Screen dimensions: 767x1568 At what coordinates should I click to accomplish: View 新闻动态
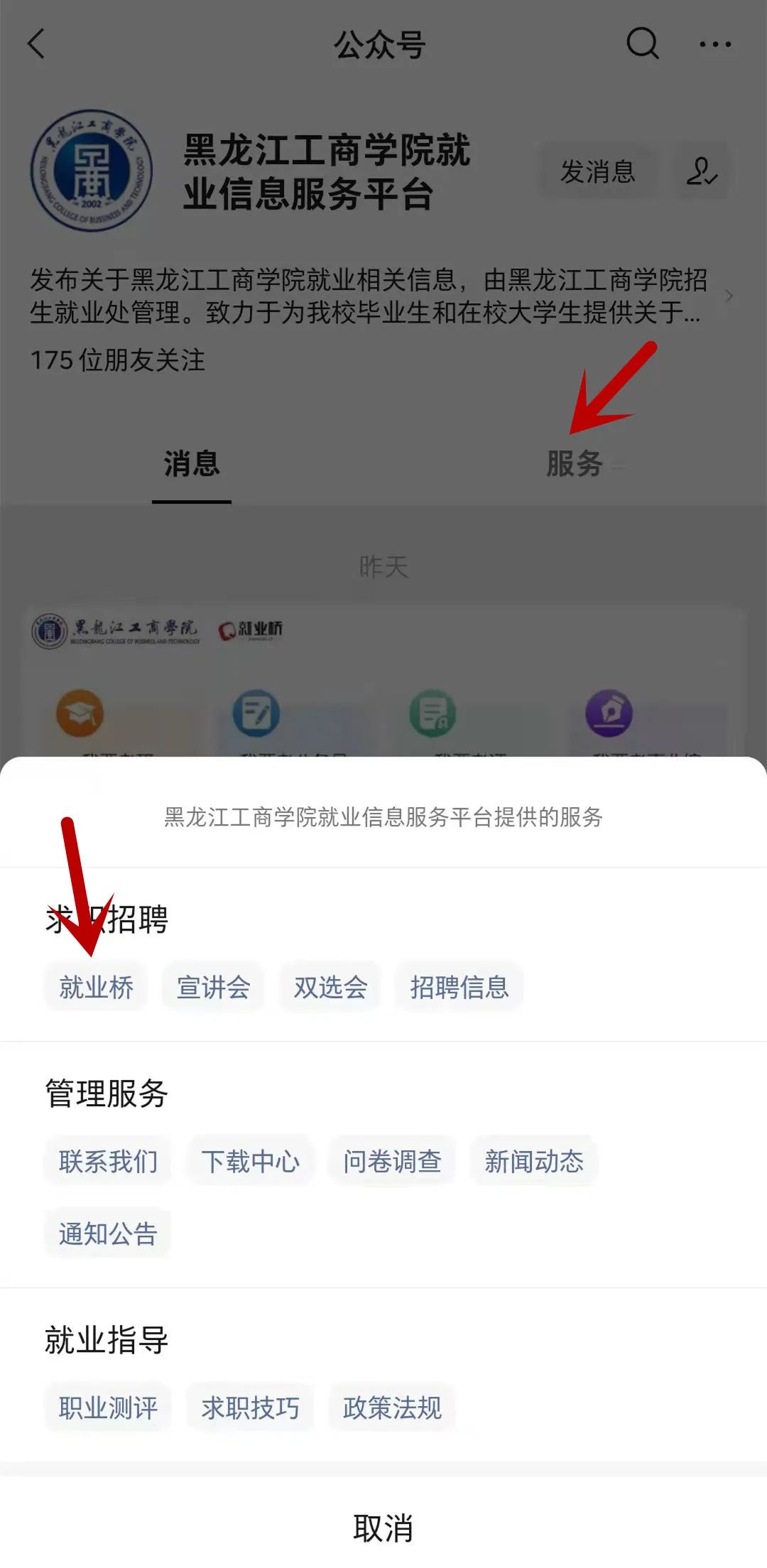(534, 1162)
